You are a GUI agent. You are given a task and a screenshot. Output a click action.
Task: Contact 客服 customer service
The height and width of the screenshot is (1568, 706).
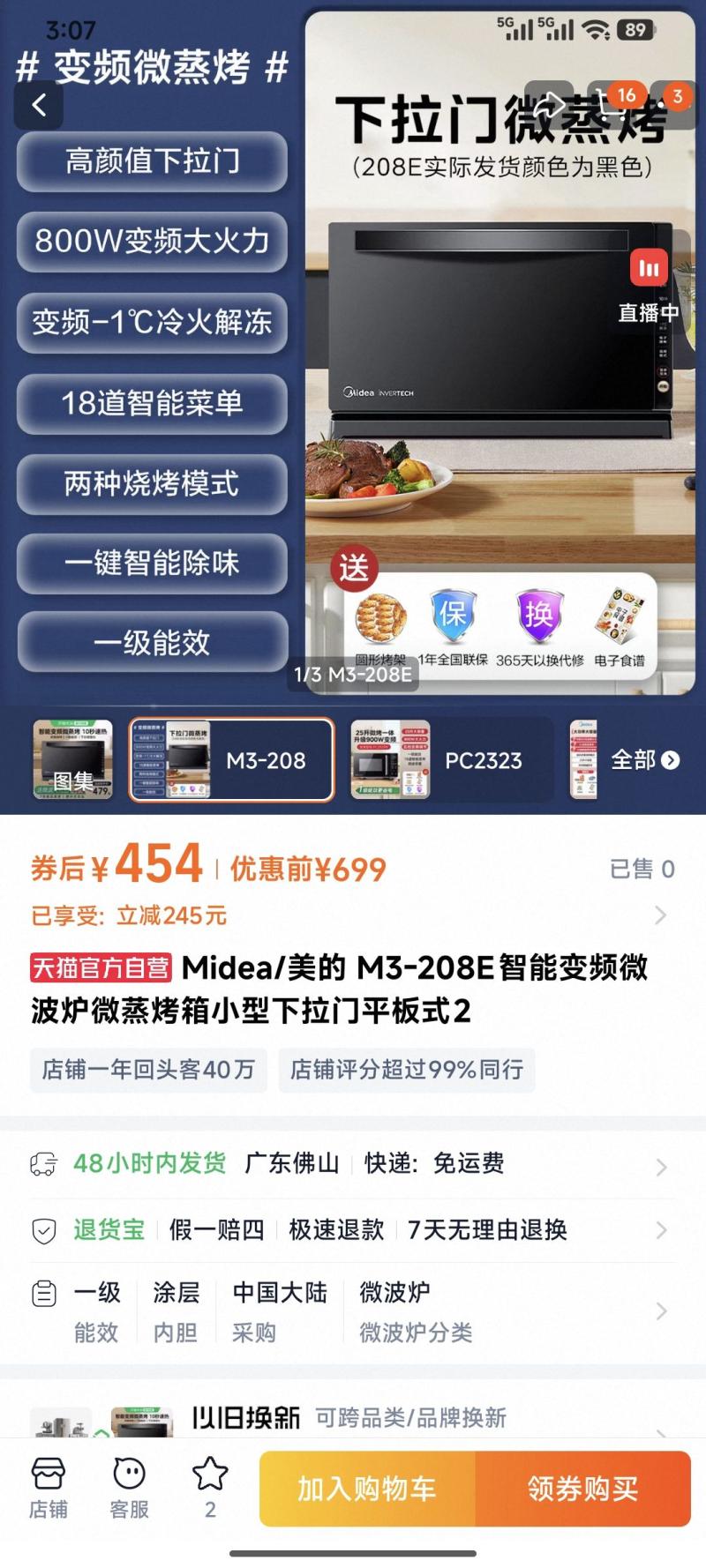(129, 1489)
